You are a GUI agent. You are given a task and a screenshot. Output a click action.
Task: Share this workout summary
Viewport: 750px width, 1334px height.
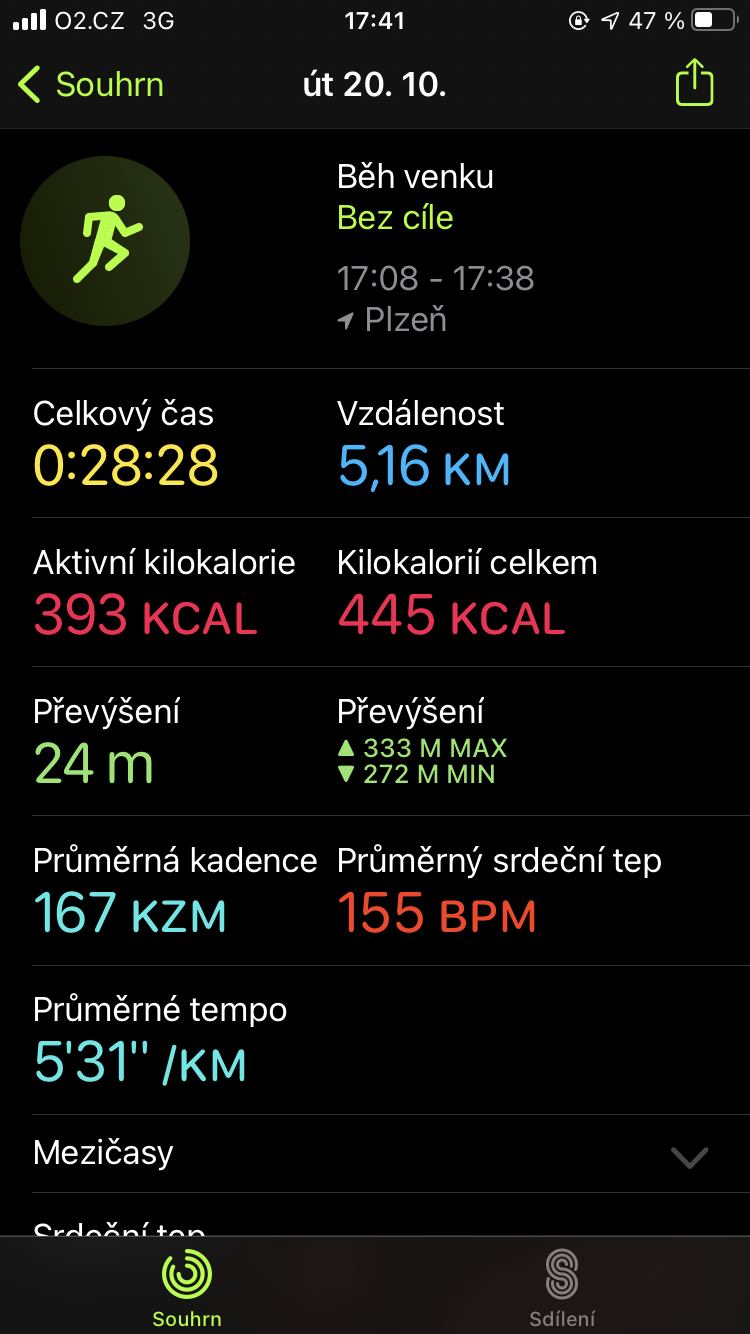tap(694, 83)
